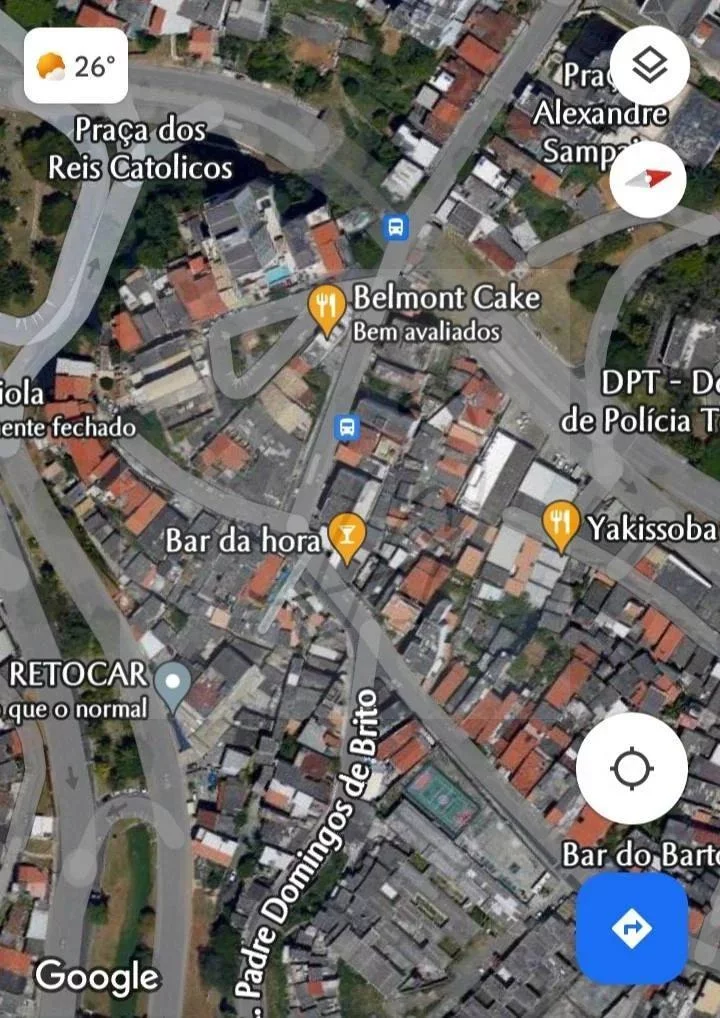The image size is (720, 1018).
Task: Select the RETOCAR location pin
Action: click(174, 685)
